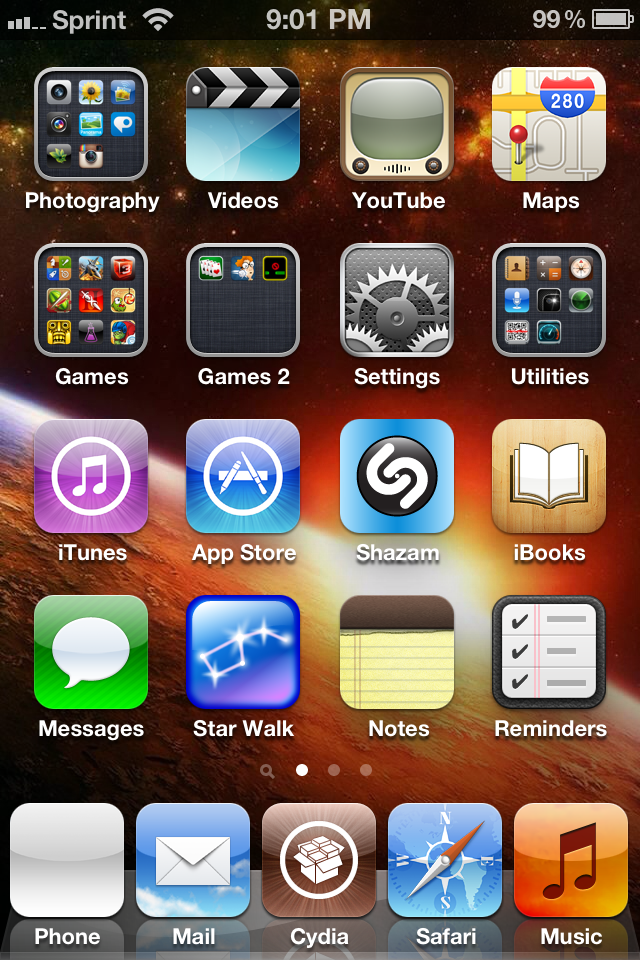640x960 pixels.
Task: Launch the Videos app
Action: (243, 124)
